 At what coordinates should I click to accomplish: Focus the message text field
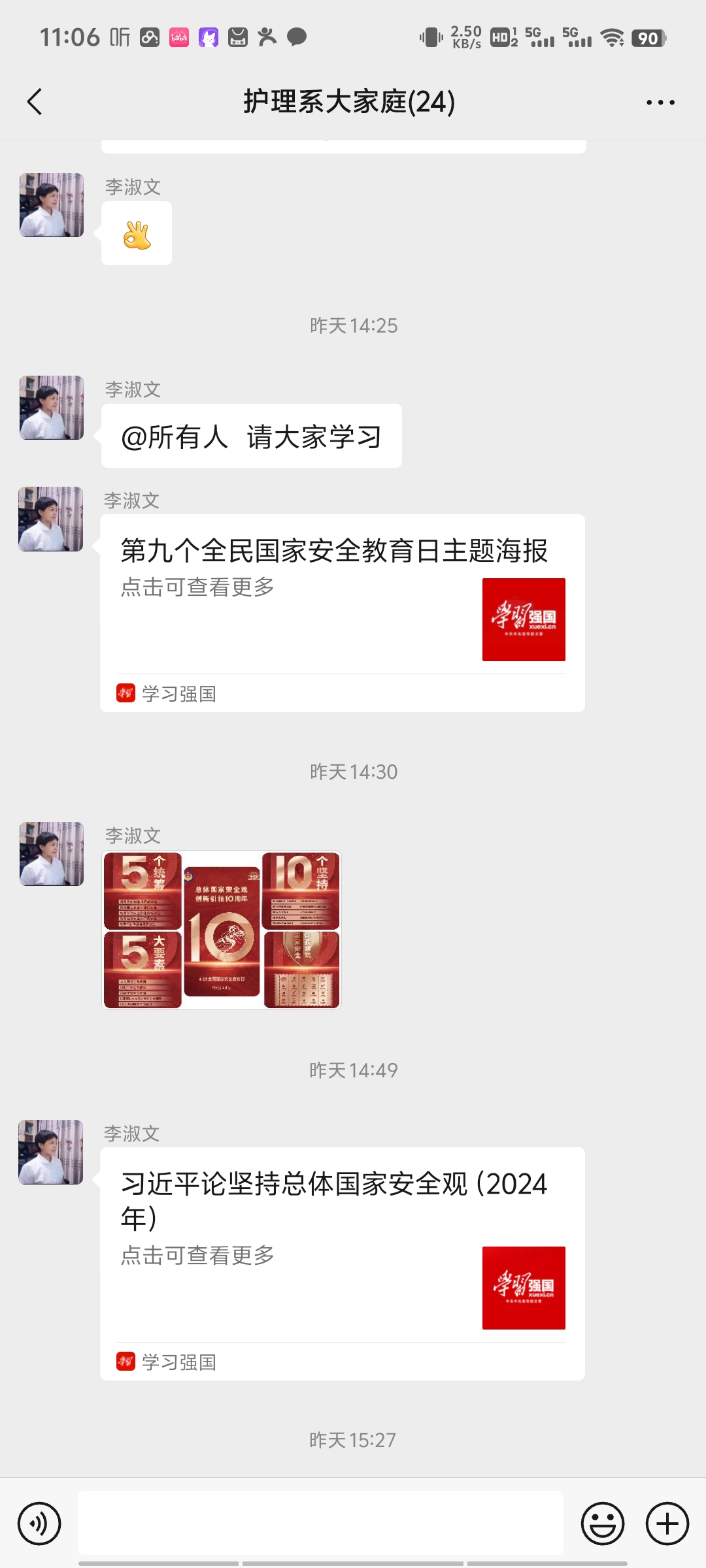coord(320,1523)
